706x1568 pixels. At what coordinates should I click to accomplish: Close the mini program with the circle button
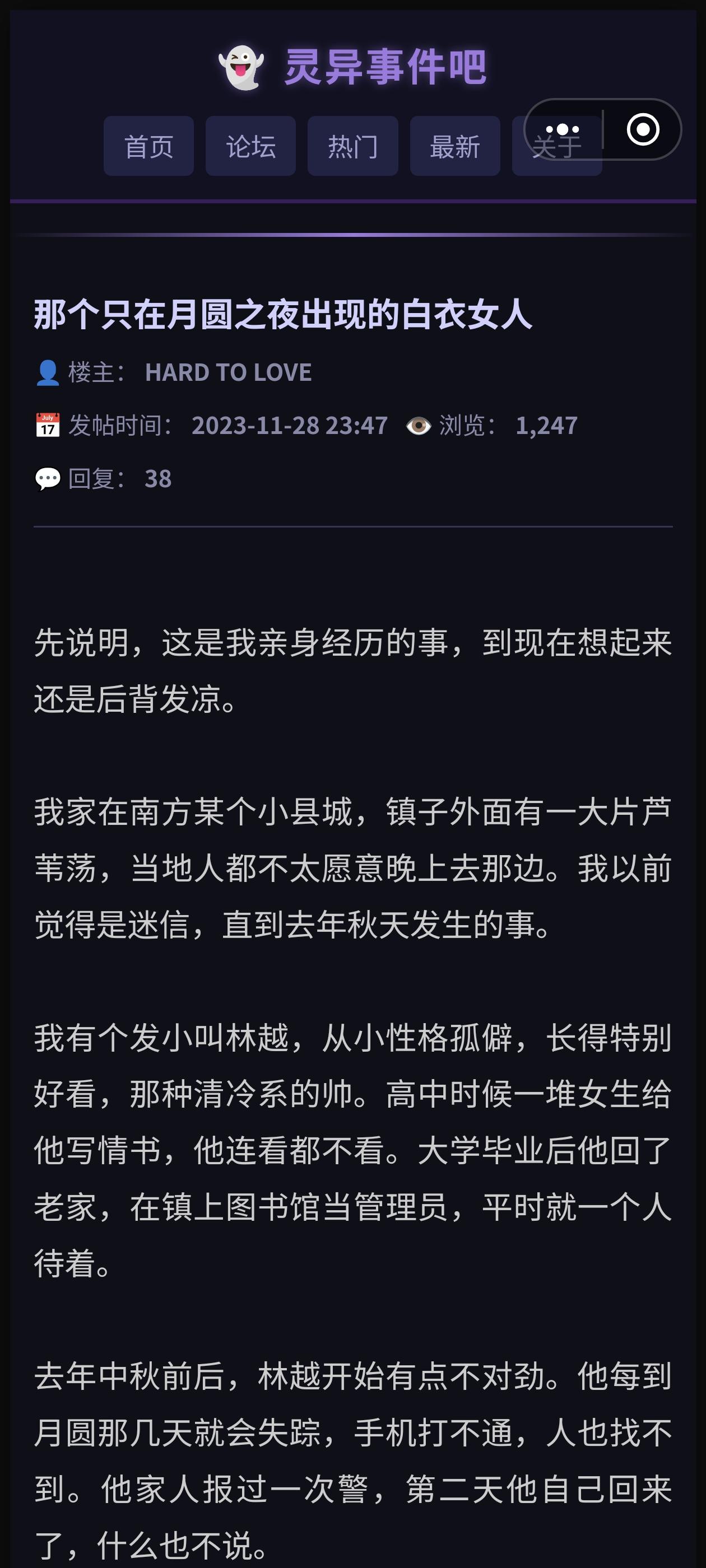point(643,130)
